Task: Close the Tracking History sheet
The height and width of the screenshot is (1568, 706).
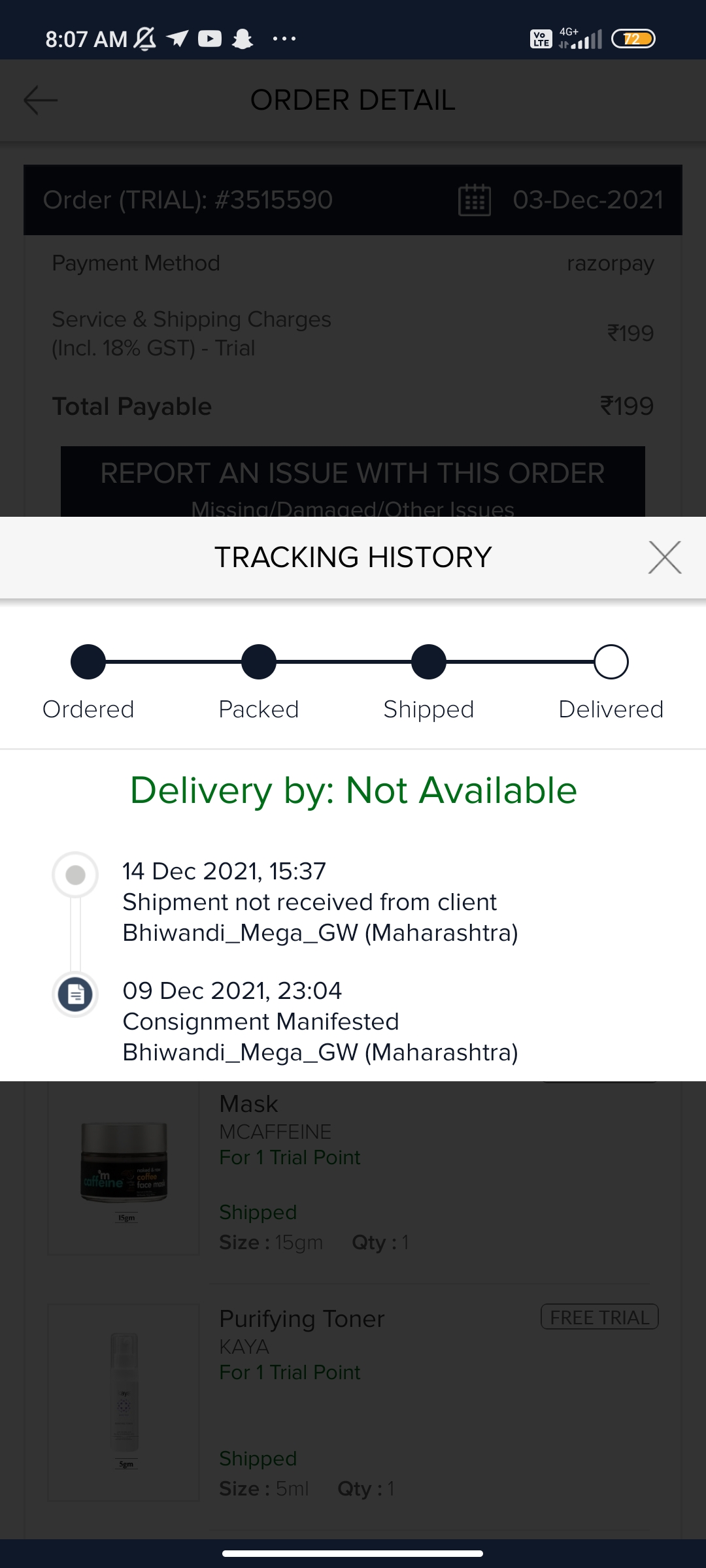Action: click(x=664, y=557)
